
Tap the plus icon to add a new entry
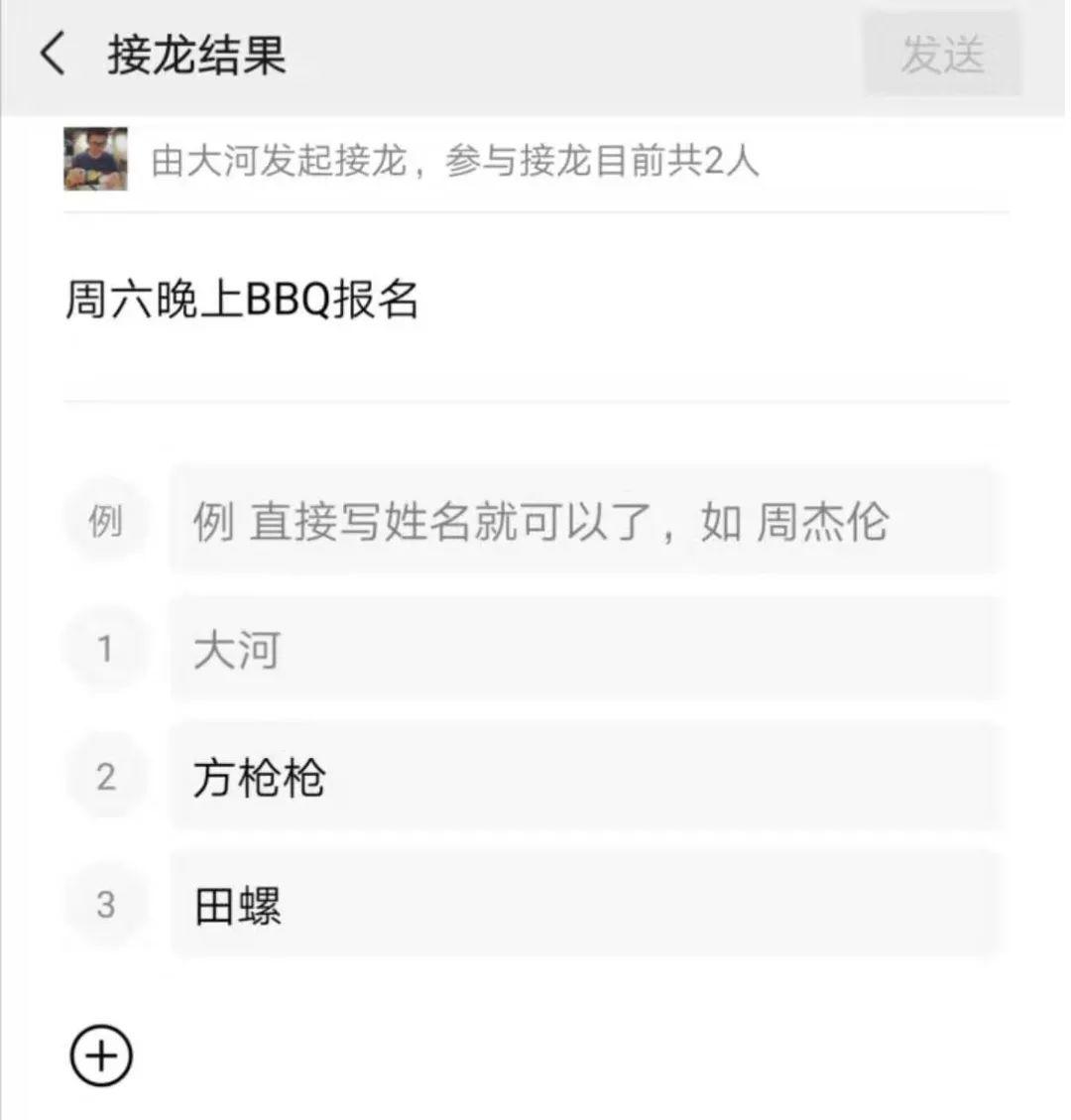click(x=99, y=1055)
